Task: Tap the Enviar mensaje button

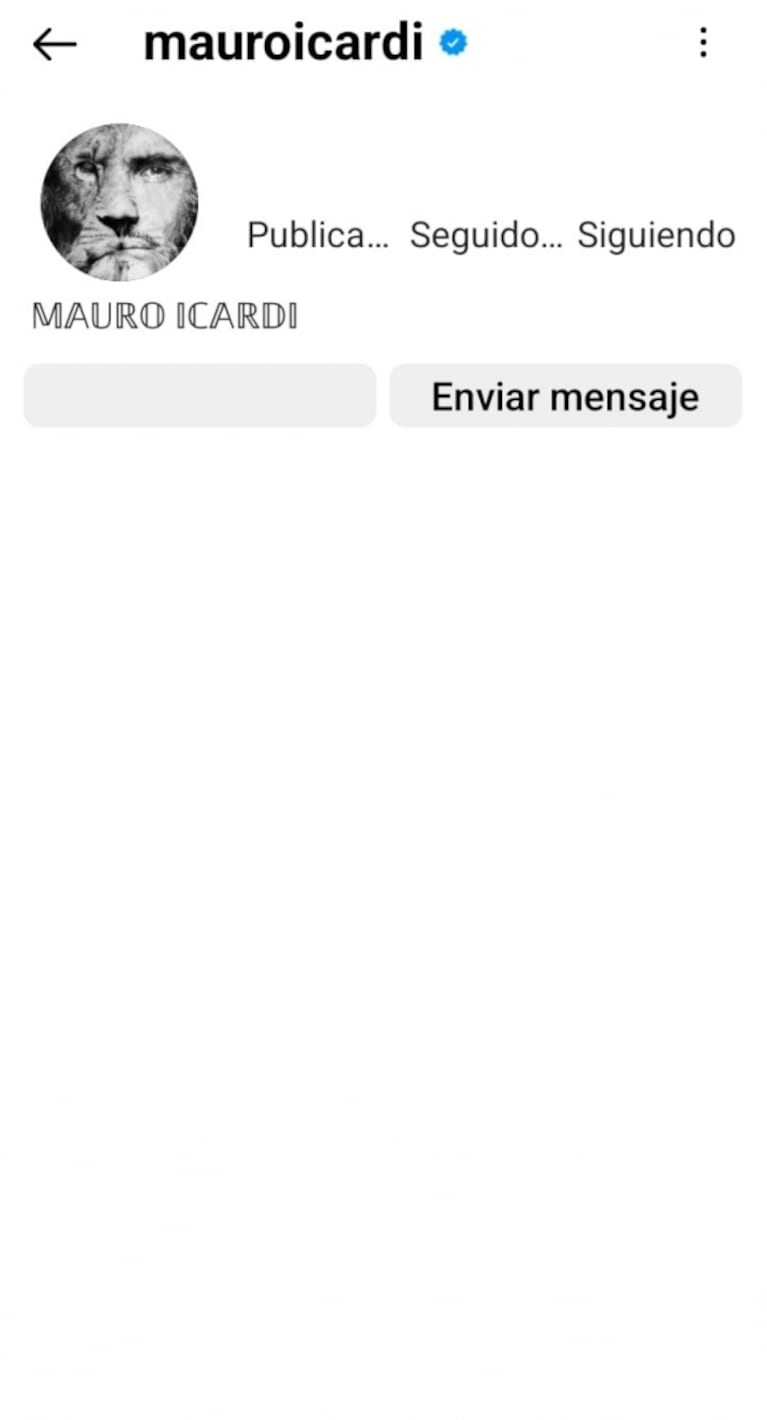Action: click(565, 396)
